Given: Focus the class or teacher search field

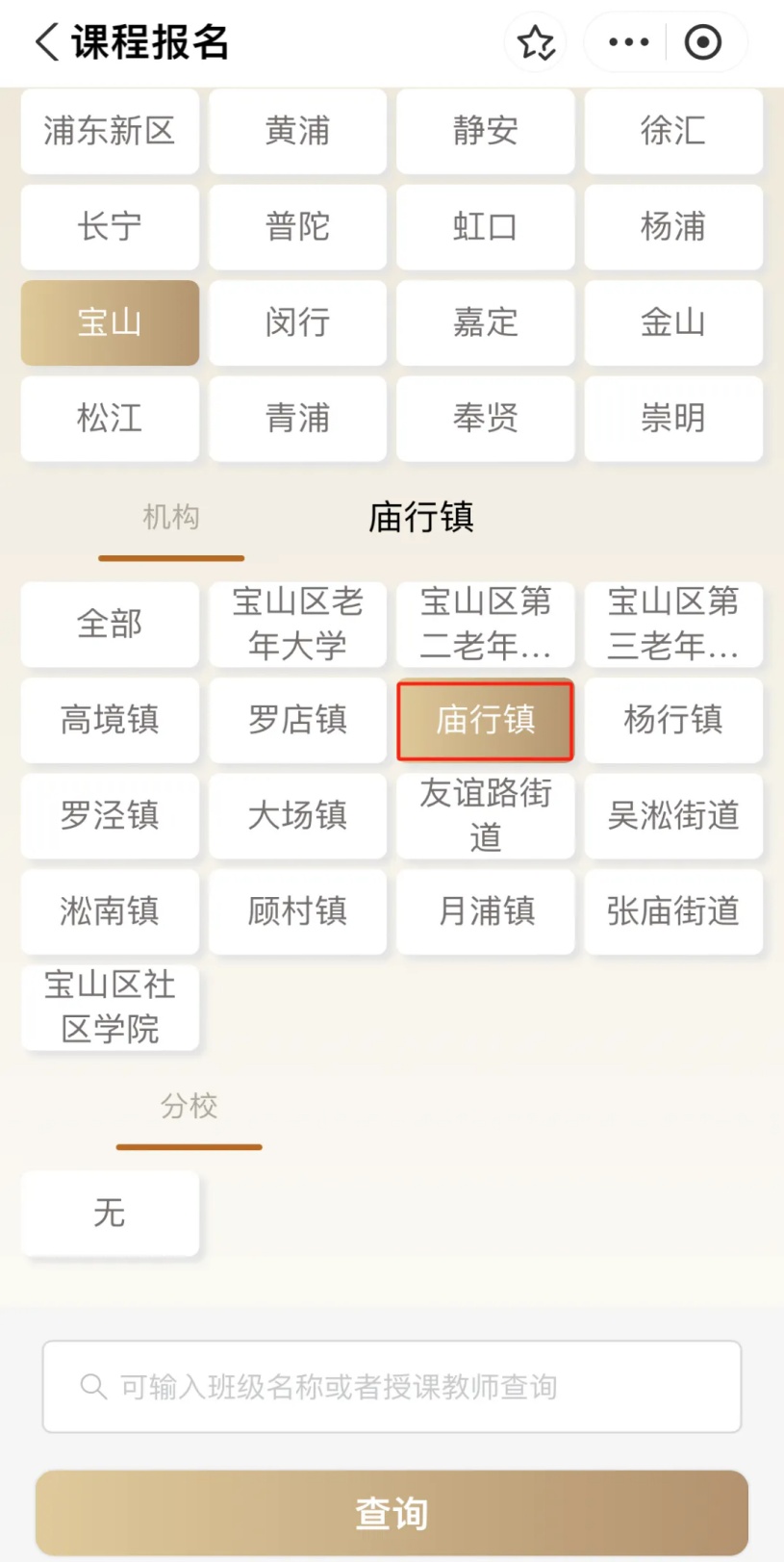Looking at the screenshot, I should 392,1386.
